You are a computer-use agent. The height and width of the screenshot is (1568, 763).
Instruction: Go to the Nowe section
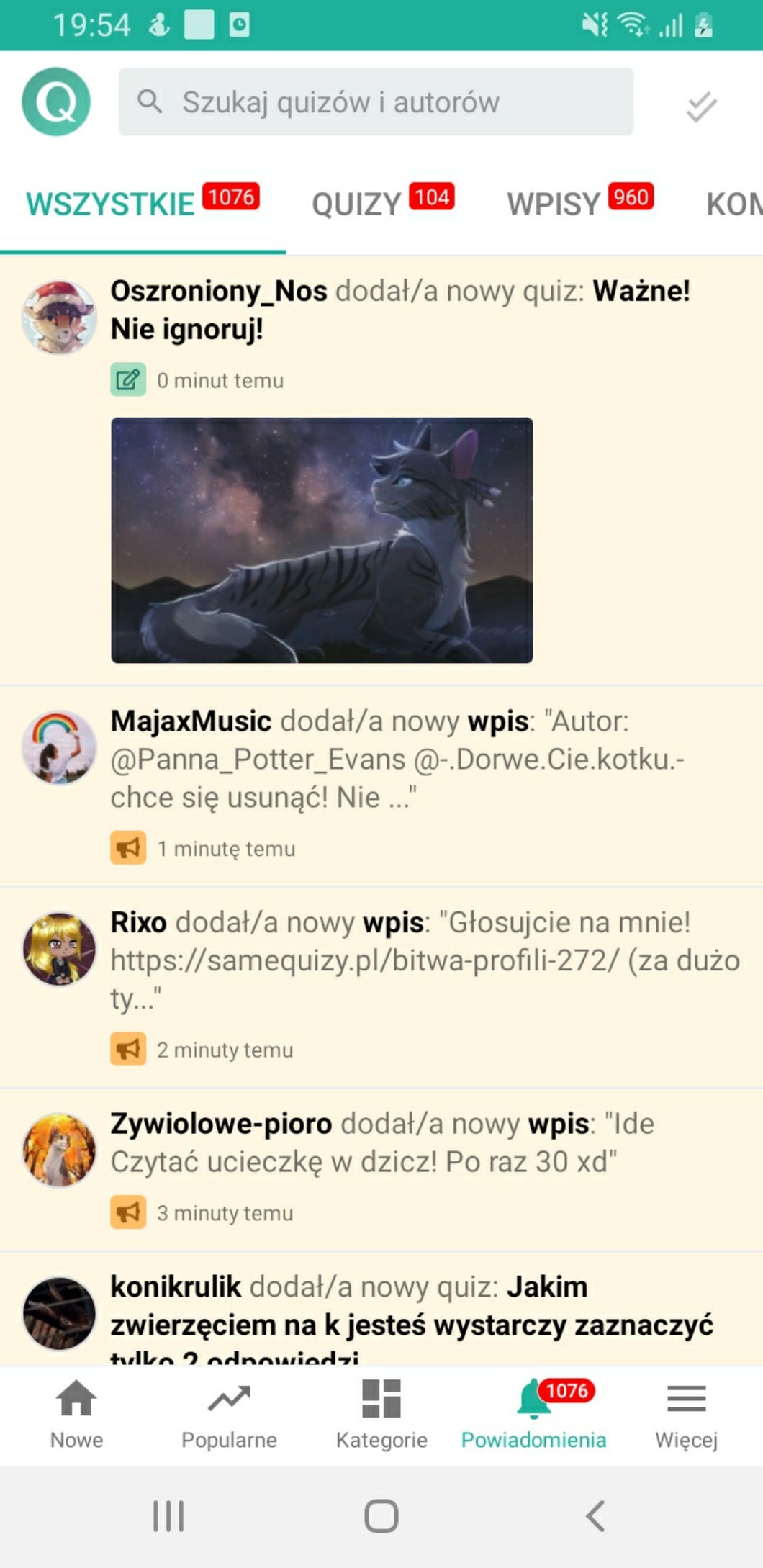pyautogui.click(x=76, y=1413)
